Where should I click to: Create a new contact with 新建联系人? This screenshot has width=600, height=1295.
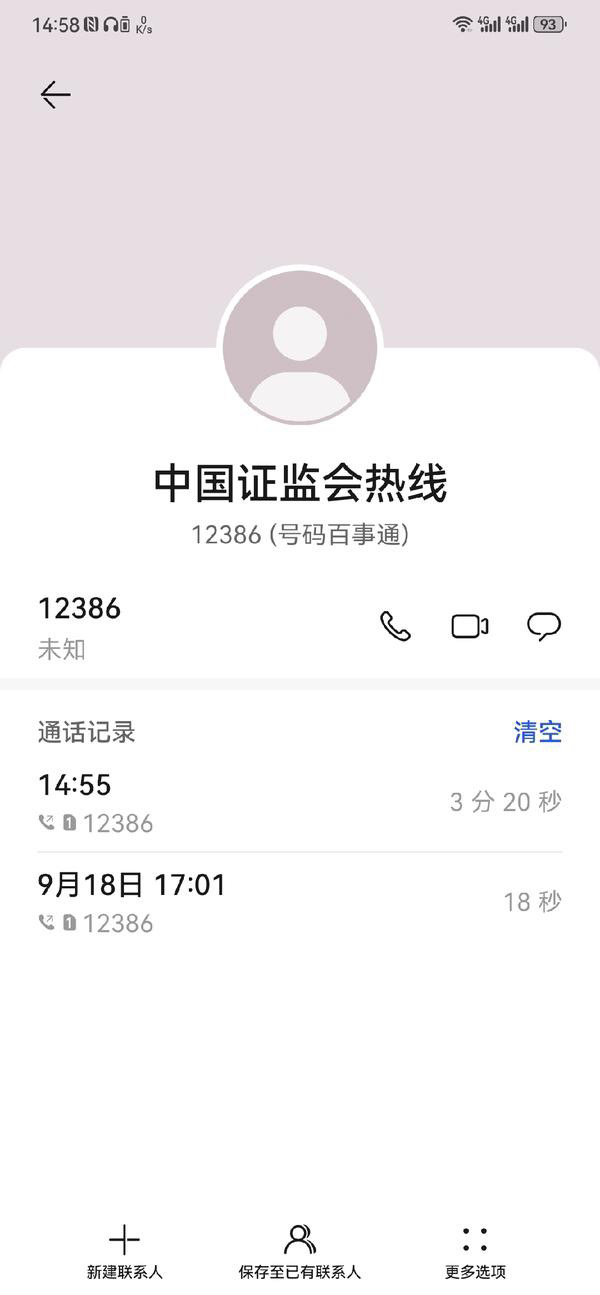point(125,1252)
